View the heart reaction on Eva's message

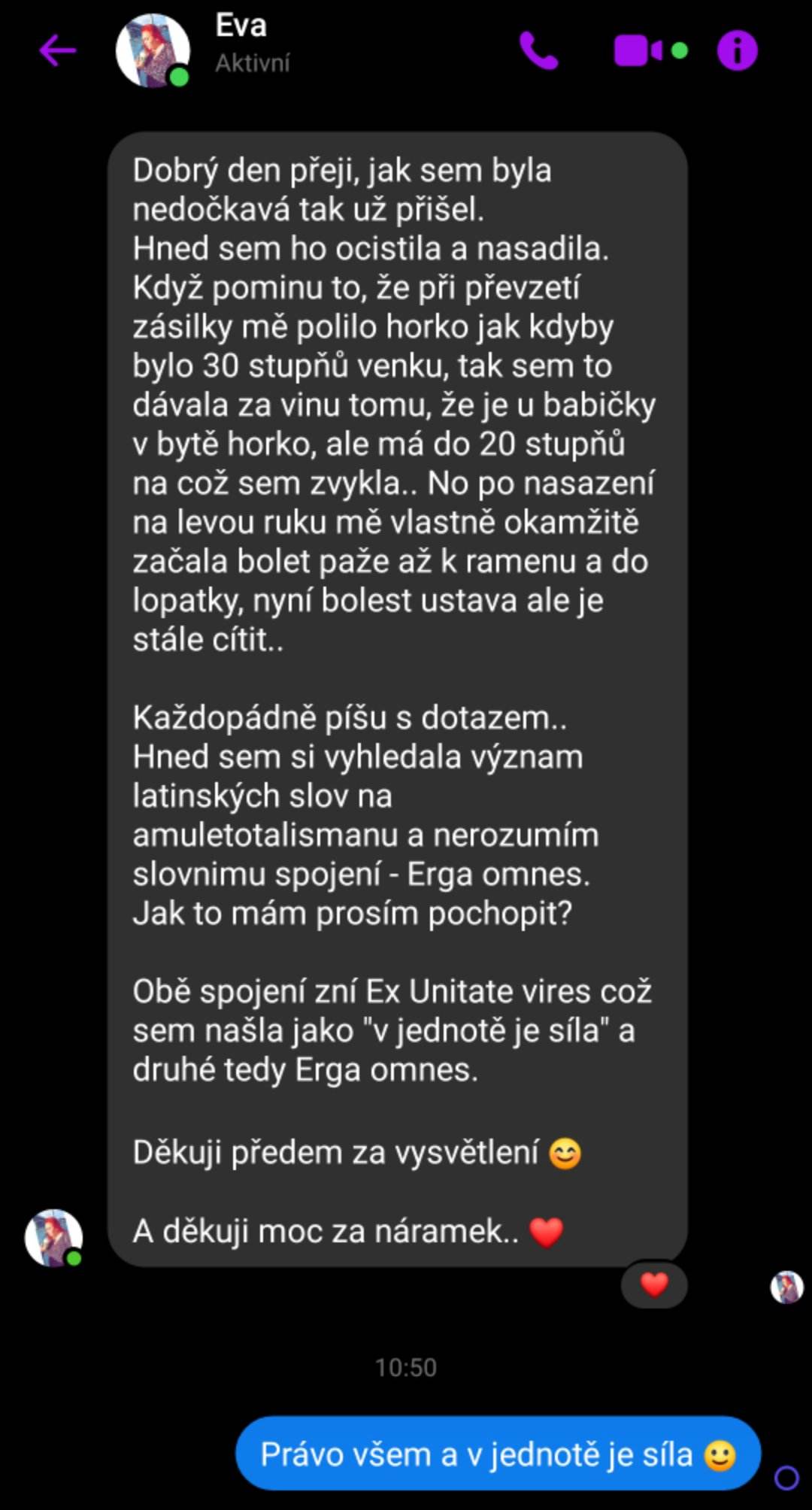pyautogui.click(x=653, y=1284)
